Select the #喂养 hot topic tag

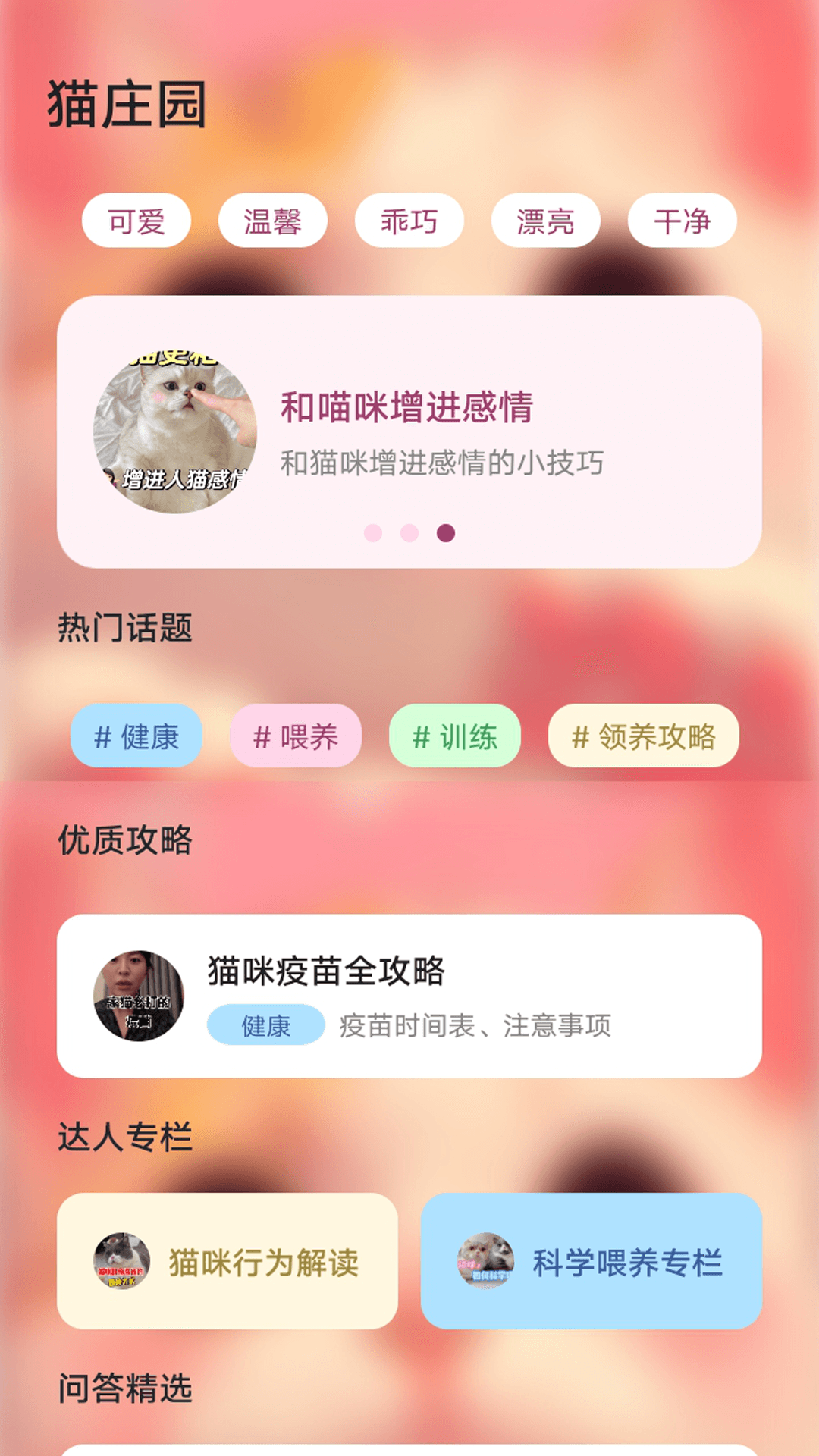pyautogui.click(x=294, y=736)
